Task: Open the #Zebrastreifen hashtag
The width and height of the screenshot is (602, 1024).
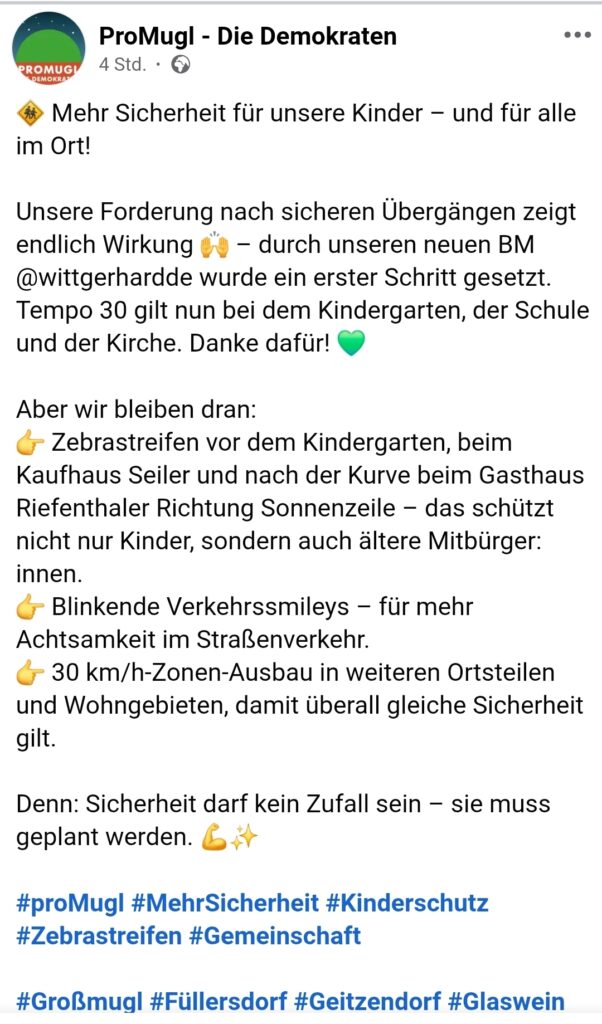Action: pos(99,937)
